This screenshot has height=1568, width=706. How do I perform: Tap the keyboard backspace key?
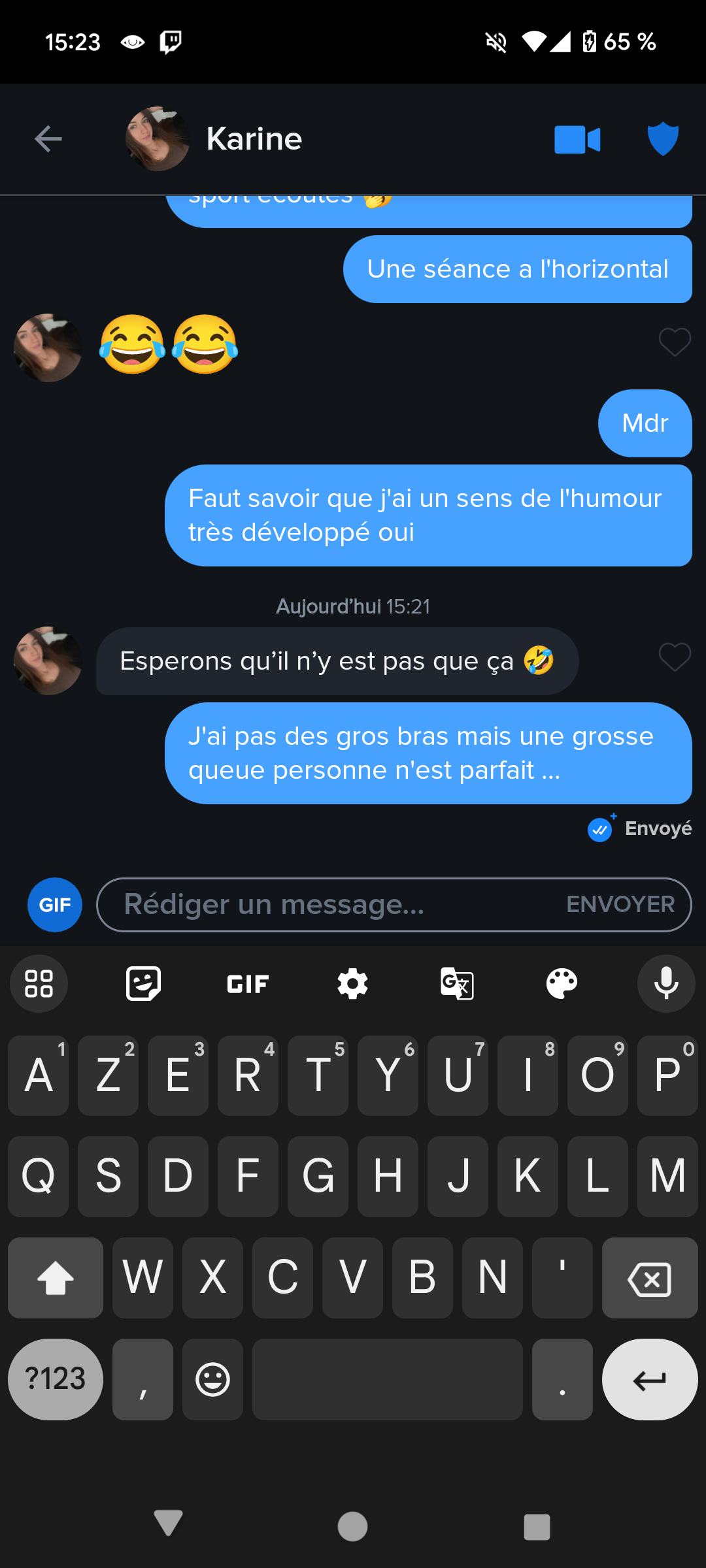tap(649, 1279)
